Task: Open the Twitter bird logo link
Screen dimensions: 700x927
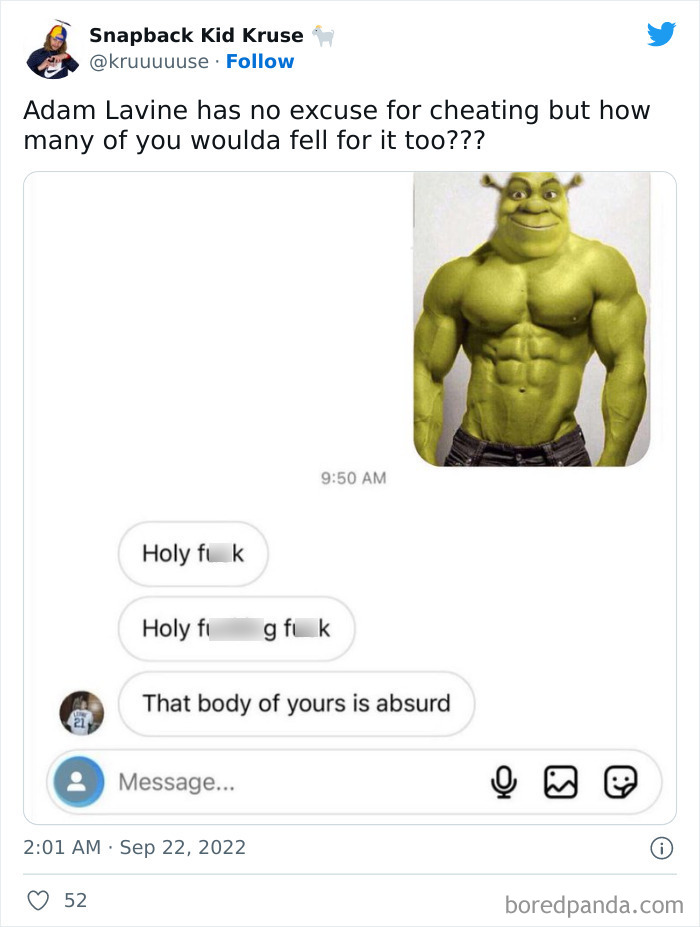Action: pos(661,34)
